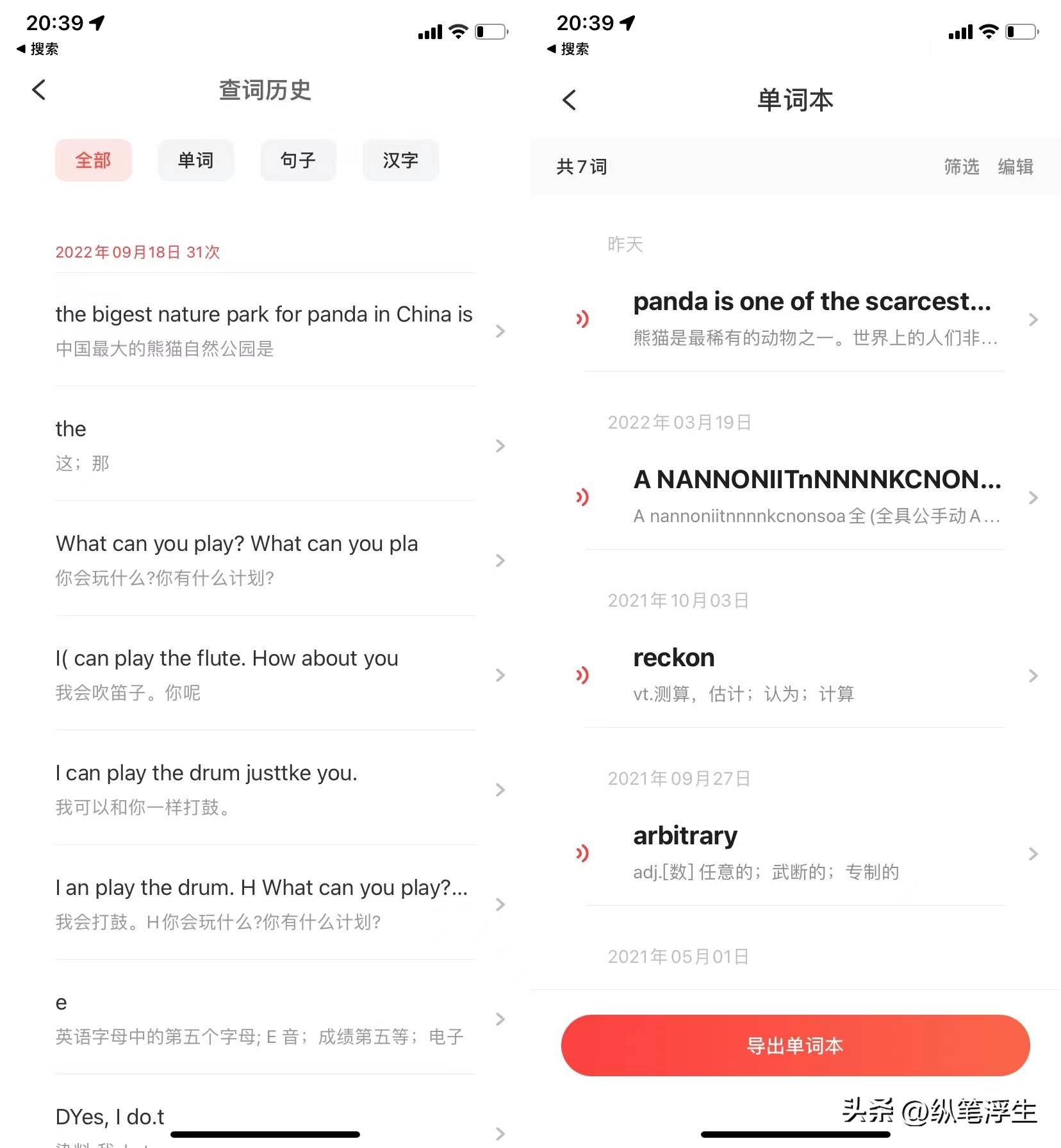
Task: Play pronunciation for the word reckon
Action: pyautogui.click(x=582, y=675)
